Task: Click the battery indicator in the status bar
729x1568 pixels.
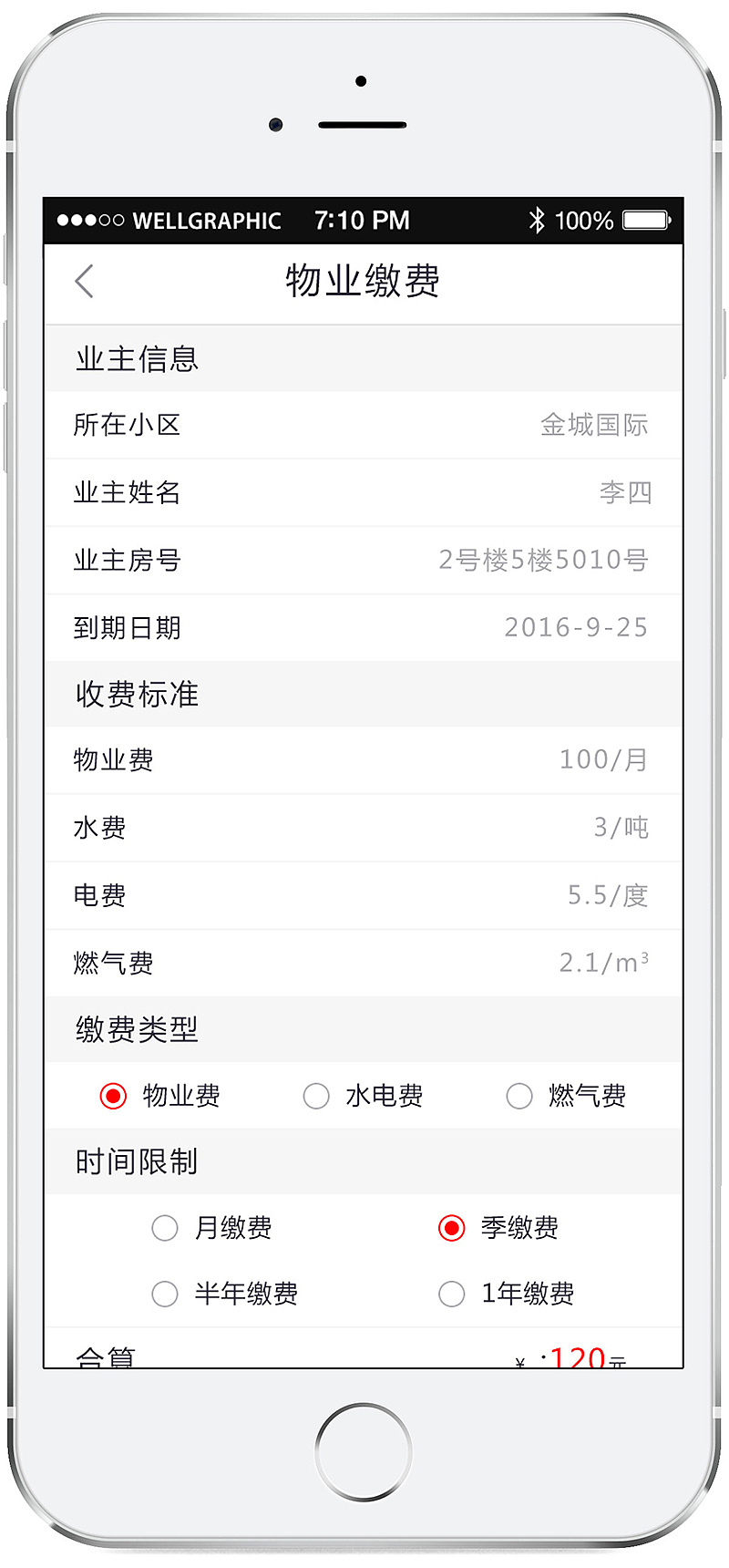Action: click(x=647, y=221)
